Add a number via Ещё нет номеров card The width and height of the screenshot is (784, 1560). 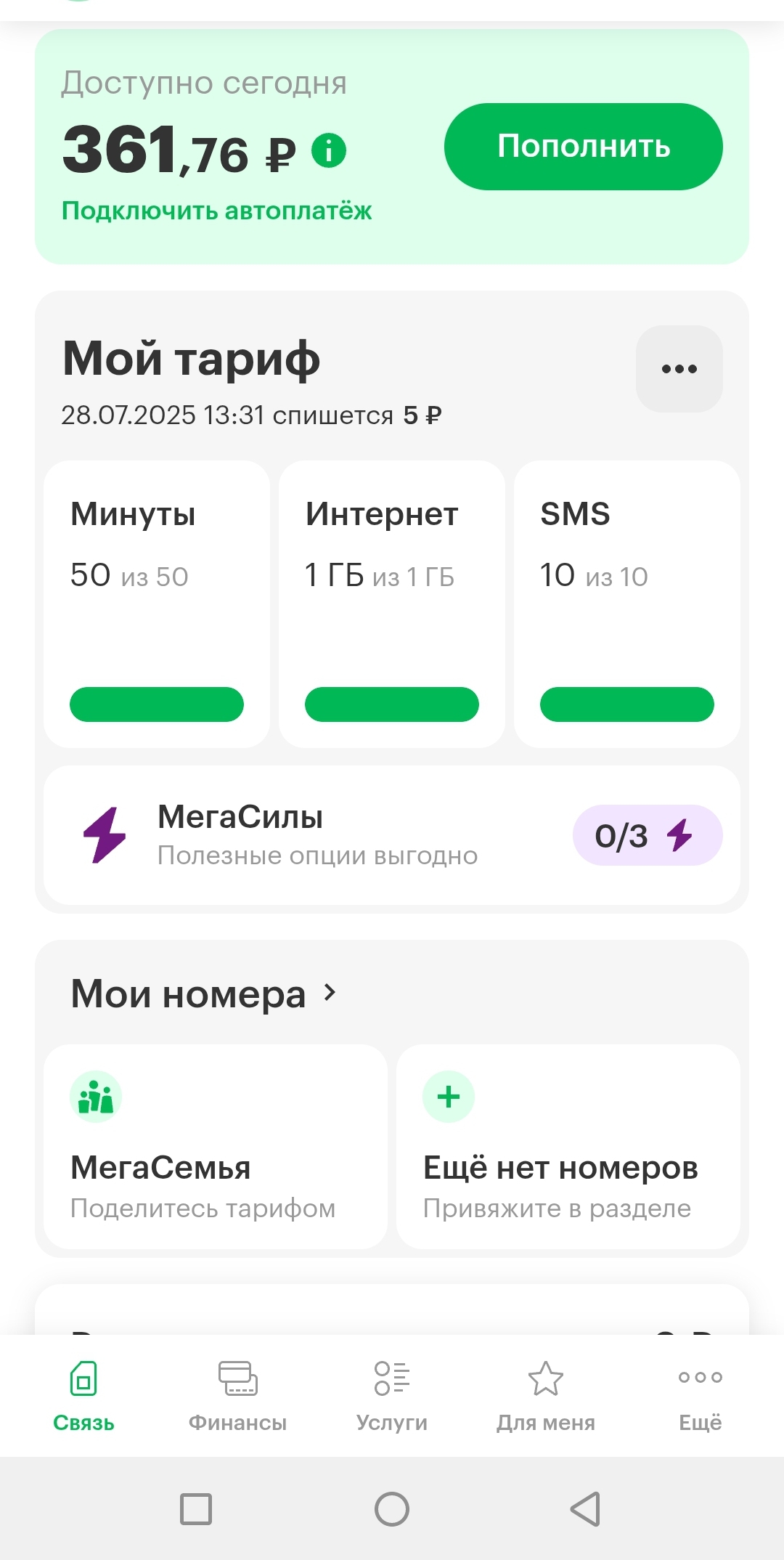(568, 1147)
